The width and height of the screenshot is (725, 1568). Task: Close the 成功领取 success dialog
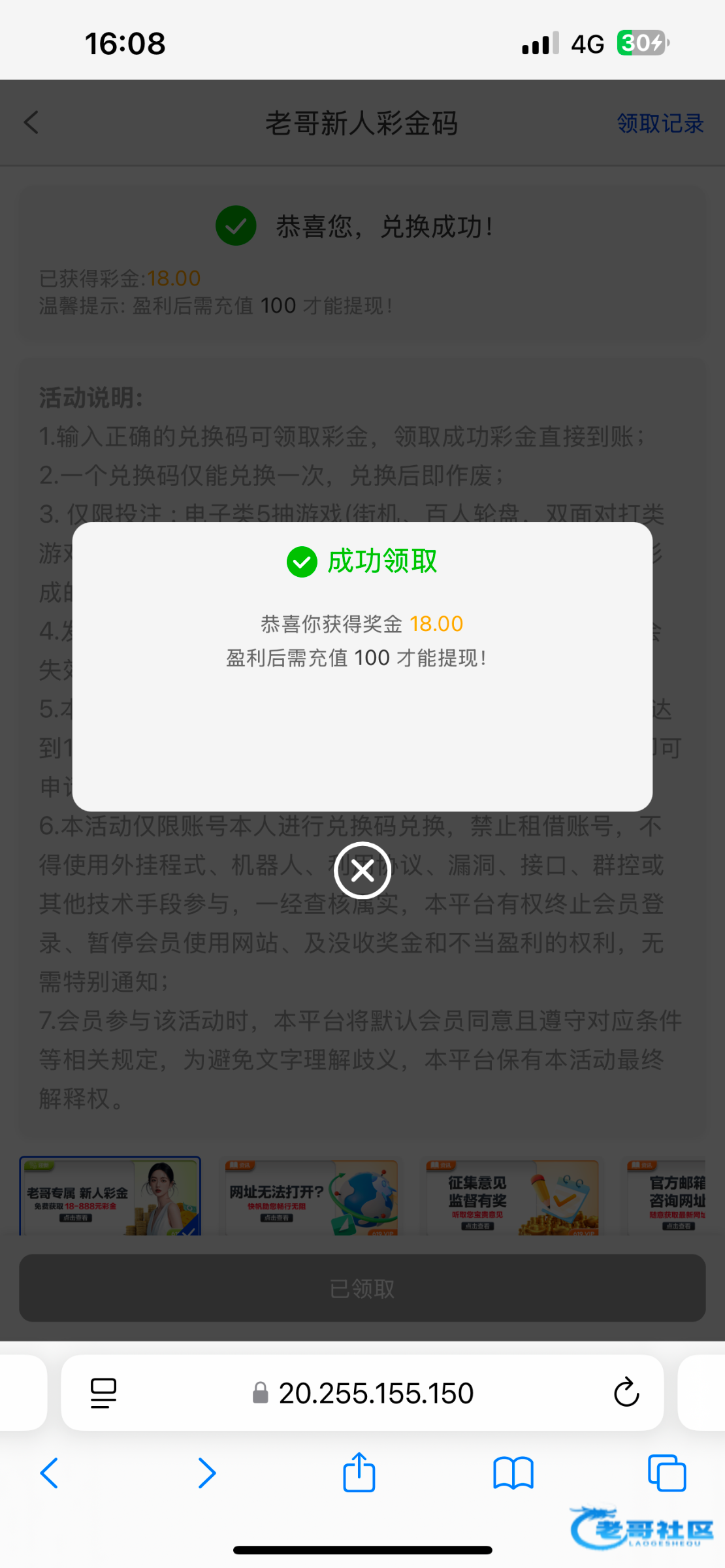click(x=362, y=870)
